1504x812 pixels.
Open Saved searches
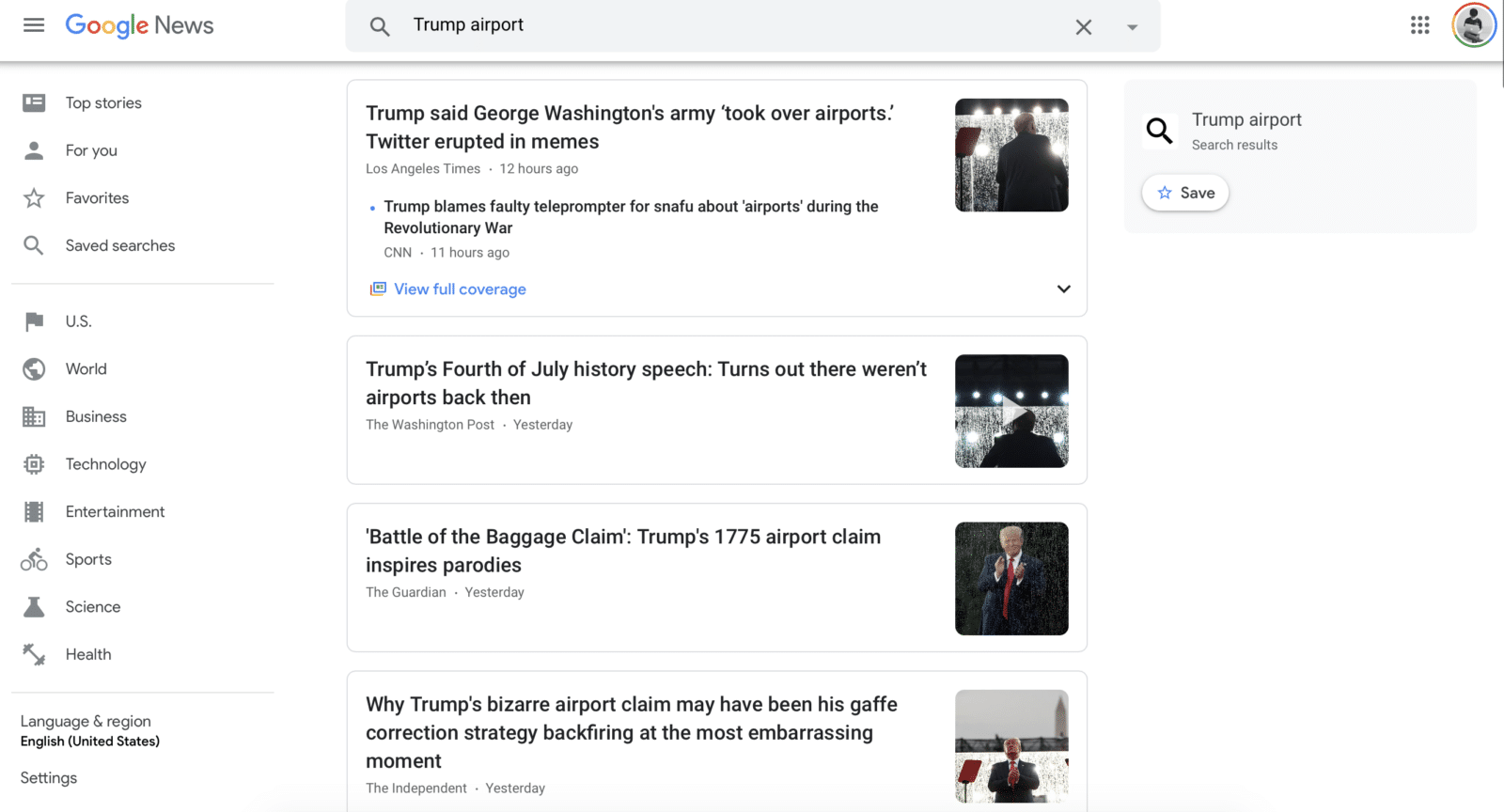pyautogui.click(x=119, y=246)
